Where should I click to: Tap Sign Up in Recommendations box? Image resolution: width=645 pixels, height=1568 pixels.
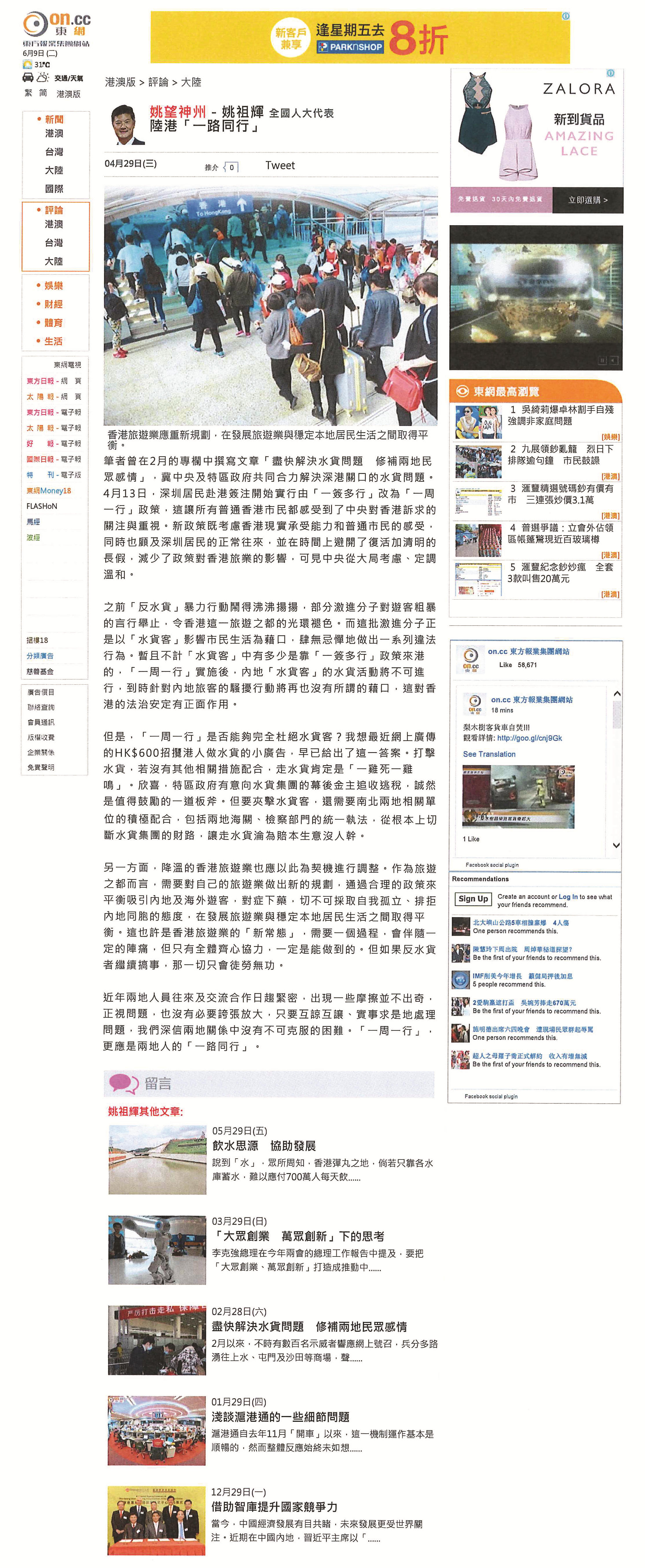pos(473,898)
